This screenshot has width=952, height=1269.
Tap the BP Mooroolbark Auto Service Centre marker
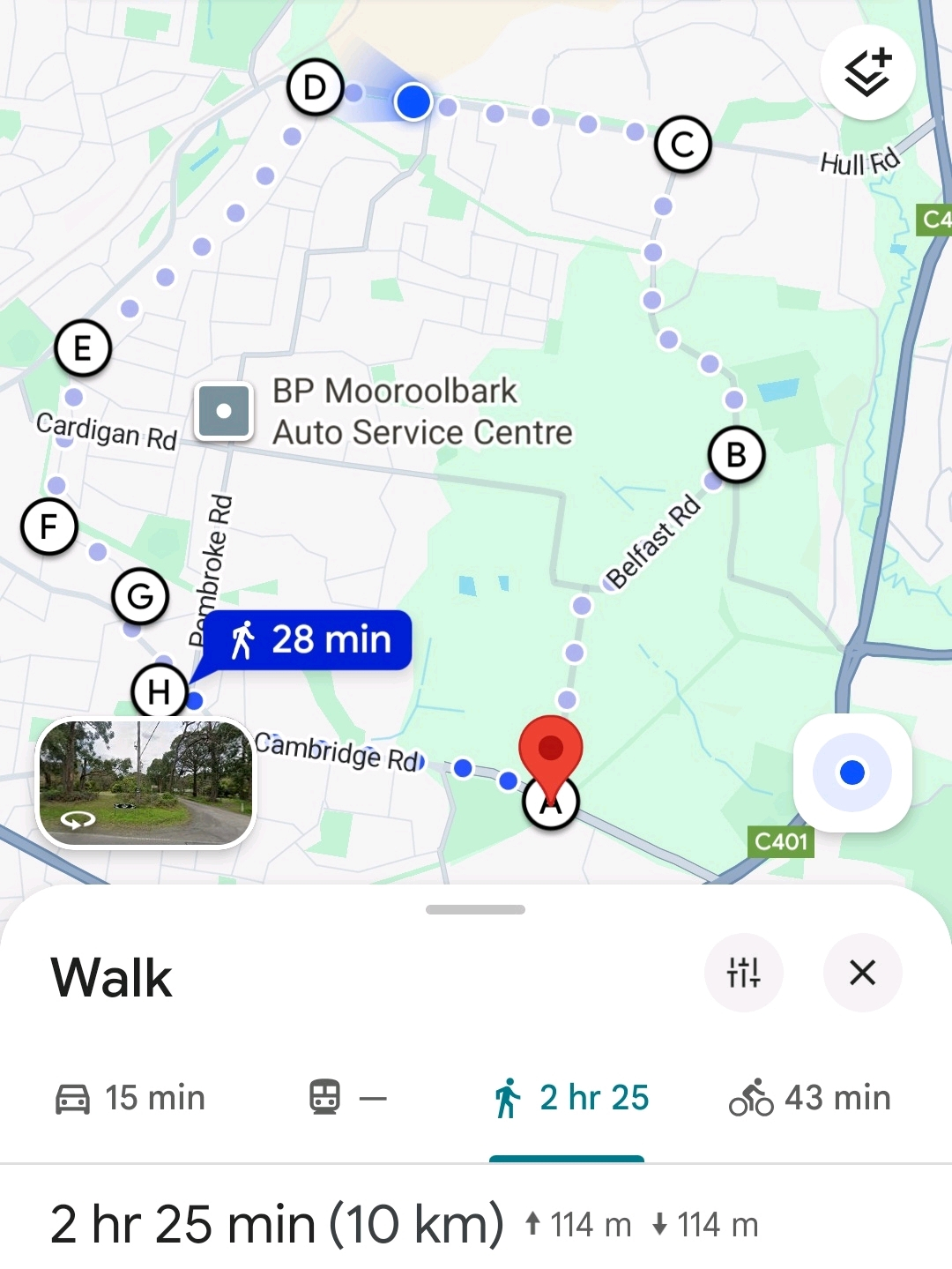(224, 411)
